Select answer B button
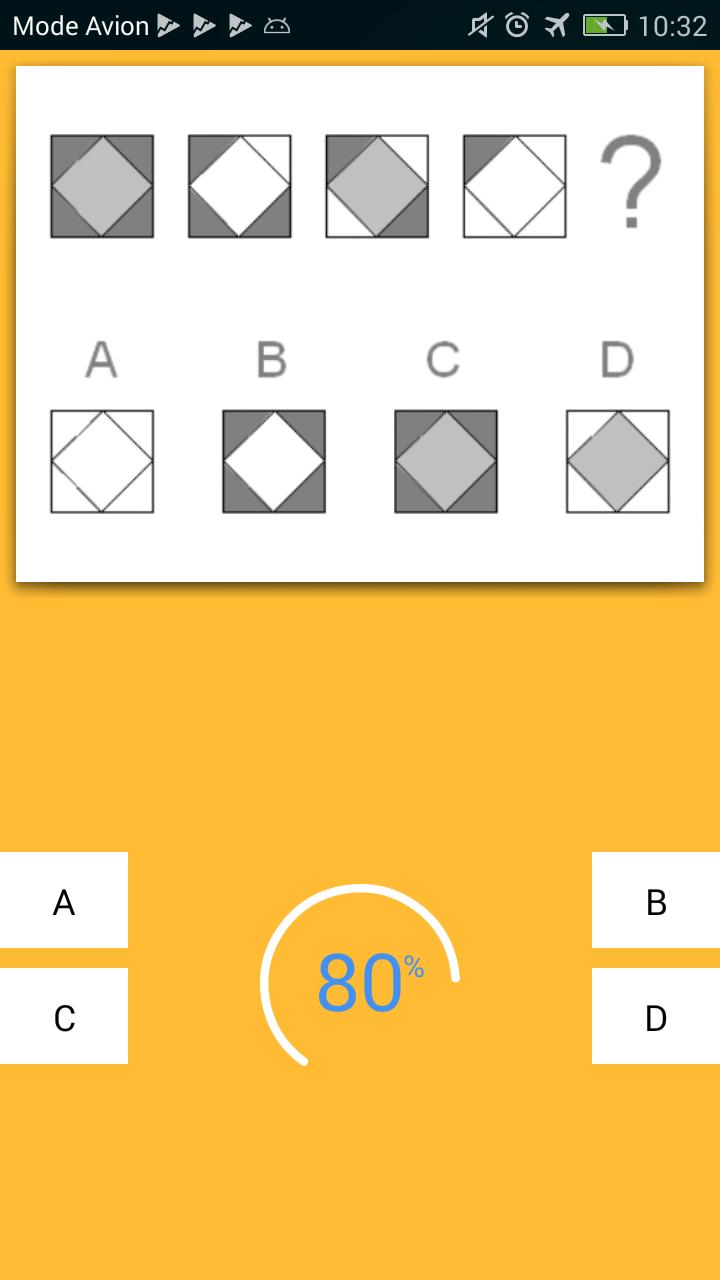This screenshot has width=720, height=1280. 656,900
